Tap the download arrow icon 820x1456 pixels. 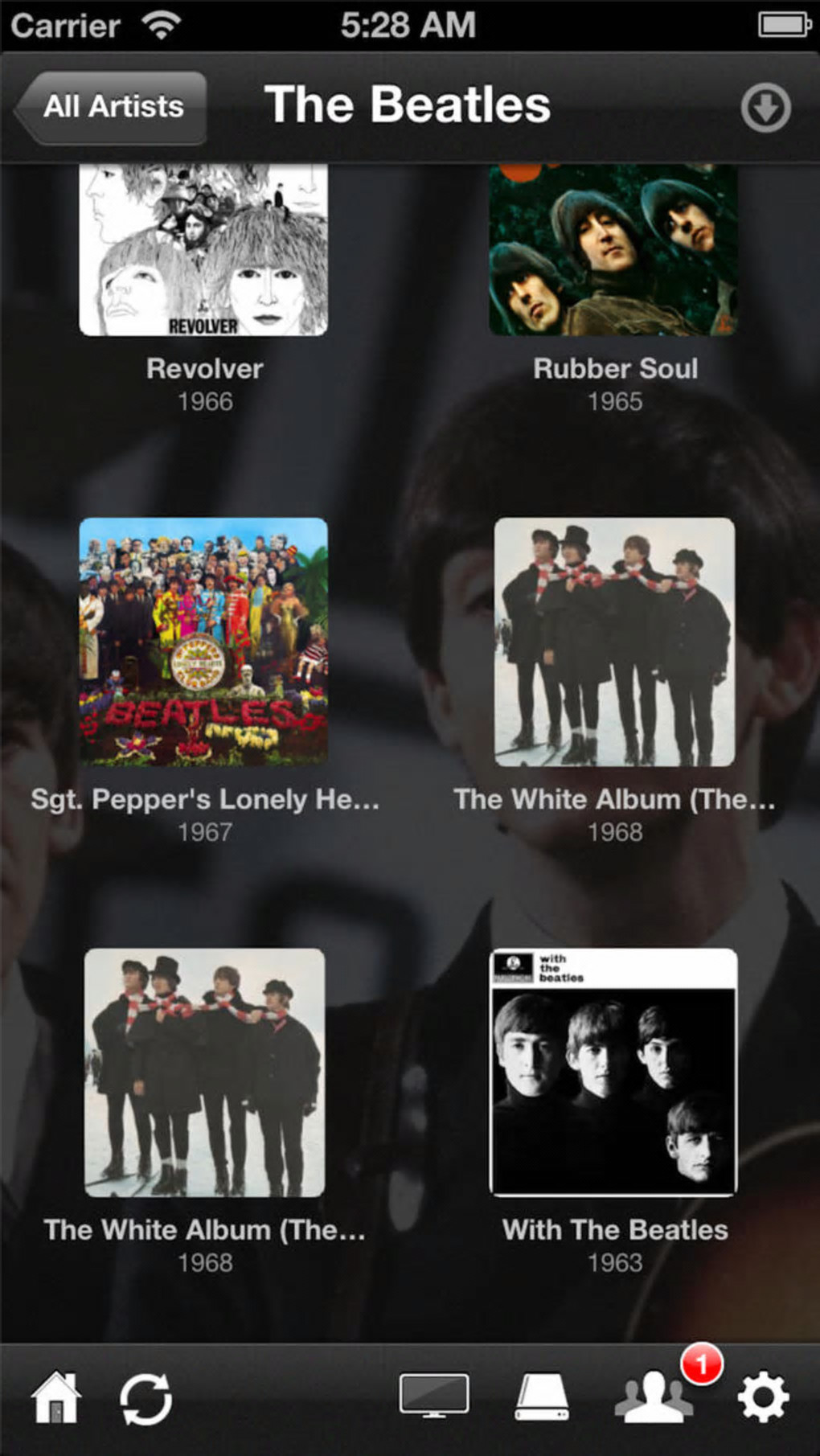(x=765, y=107)
